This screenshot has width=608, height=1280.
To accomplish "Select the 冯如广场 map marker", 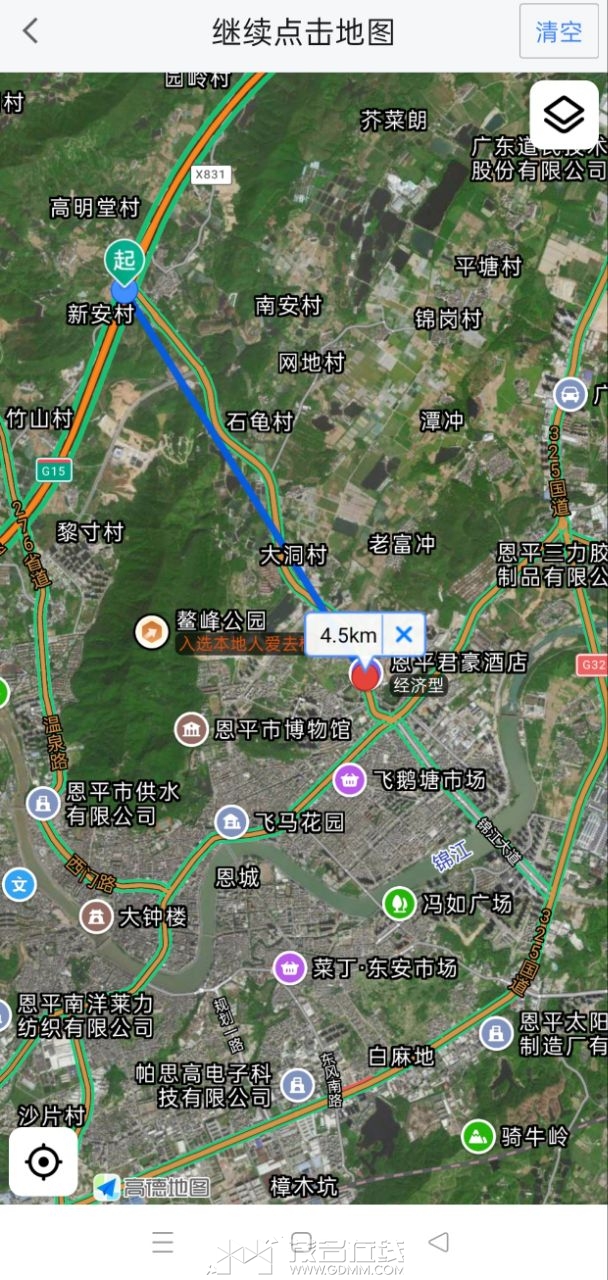I will coord(399,903).
